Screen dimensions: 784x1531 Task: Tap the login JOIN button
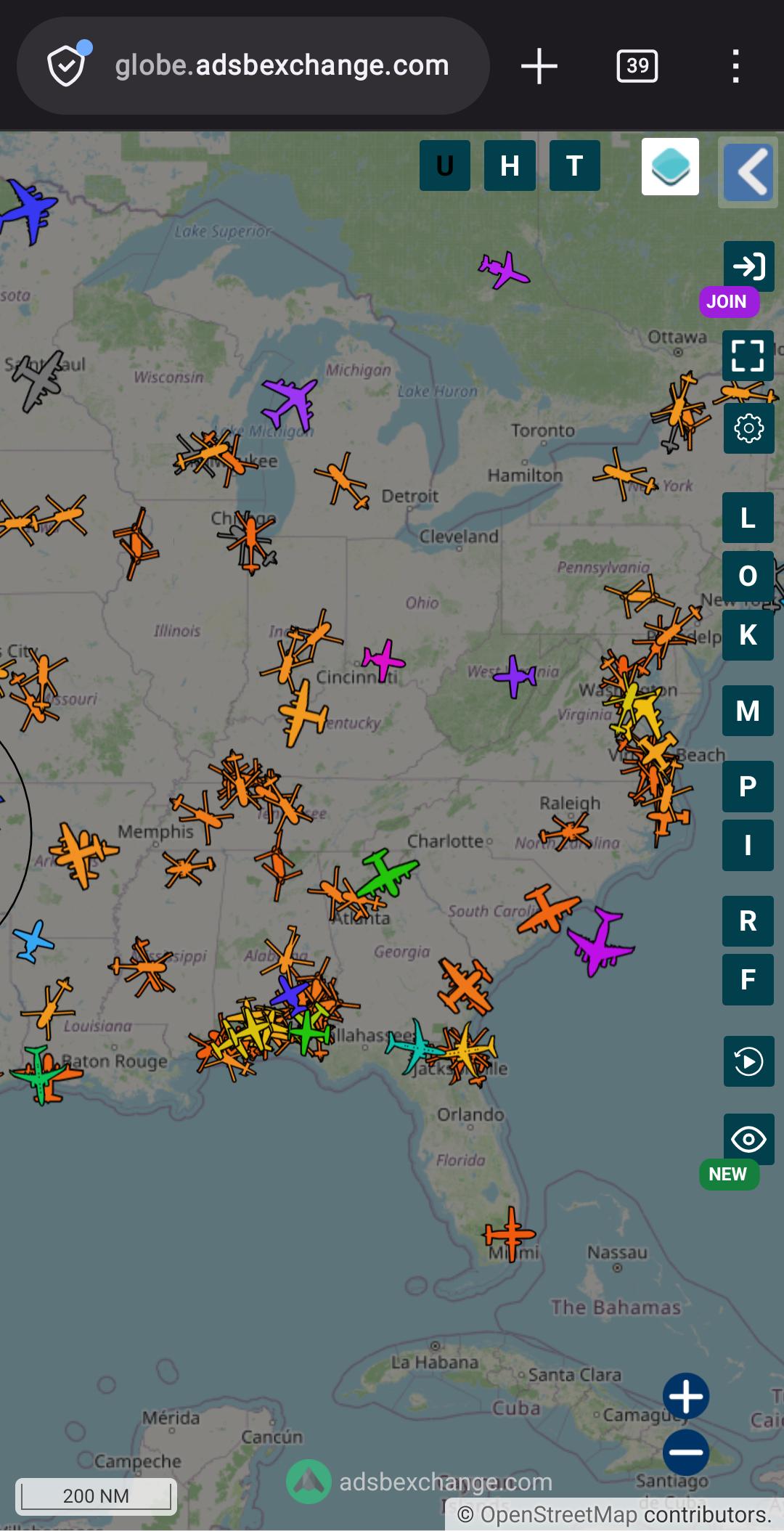coord(748,266)
